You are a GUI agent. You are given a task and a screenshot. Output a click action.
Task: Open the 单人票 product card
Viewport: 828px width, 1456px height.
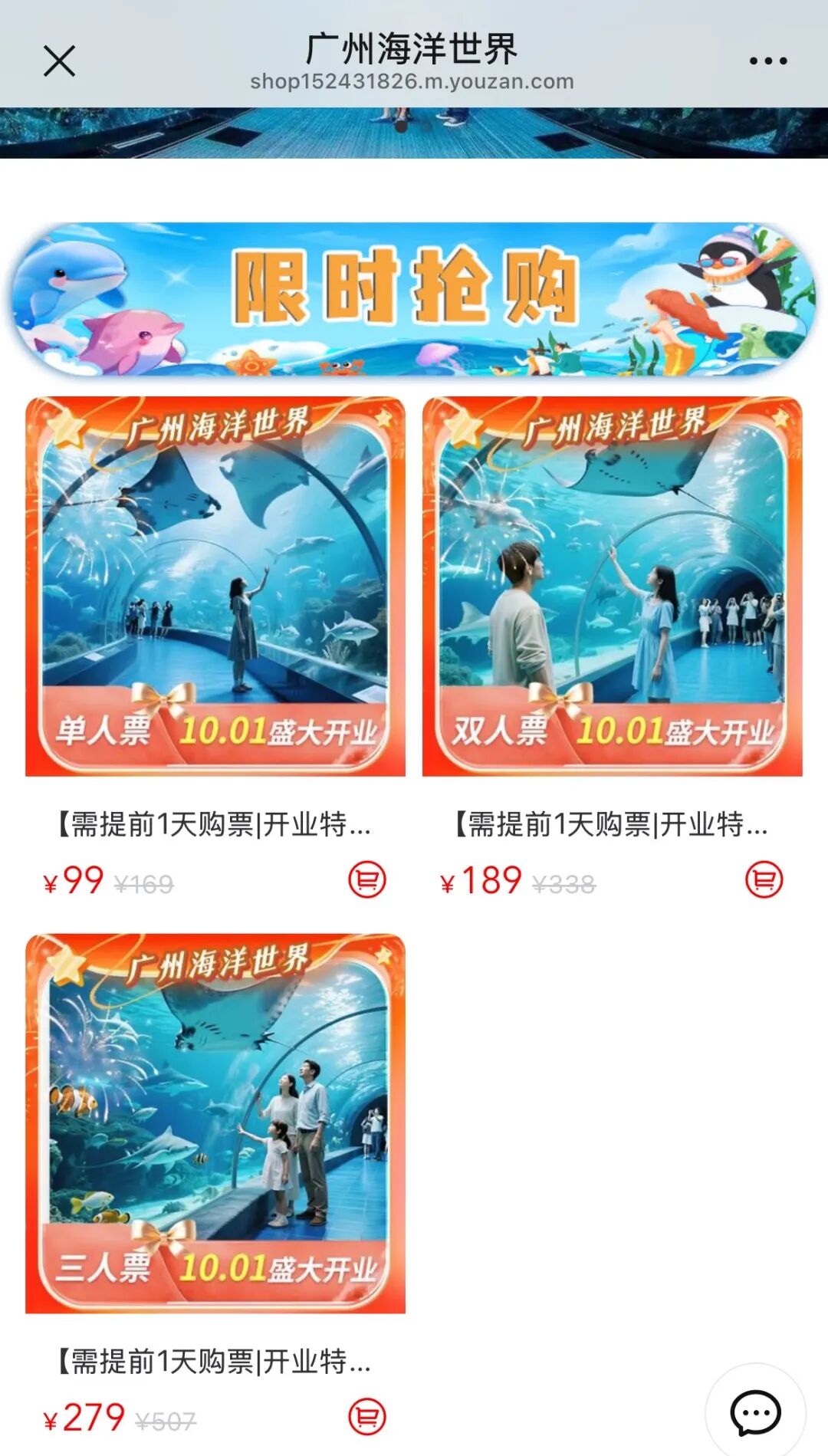[x=215, y=587]
